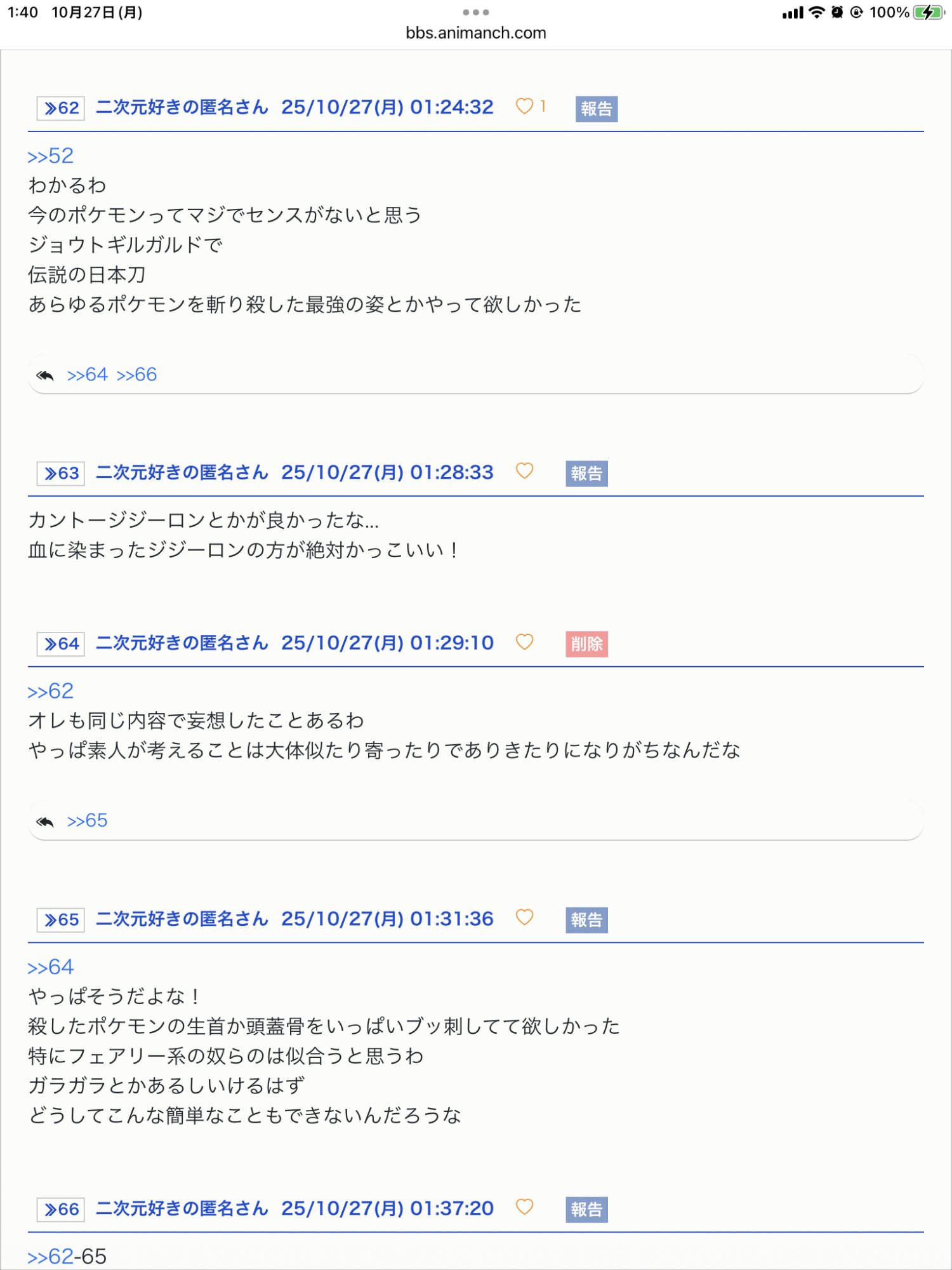Viewport: 952px width, 1270px height.
Task: Tap the bbs.animanch.com address bar
Action: pos(476,33)
